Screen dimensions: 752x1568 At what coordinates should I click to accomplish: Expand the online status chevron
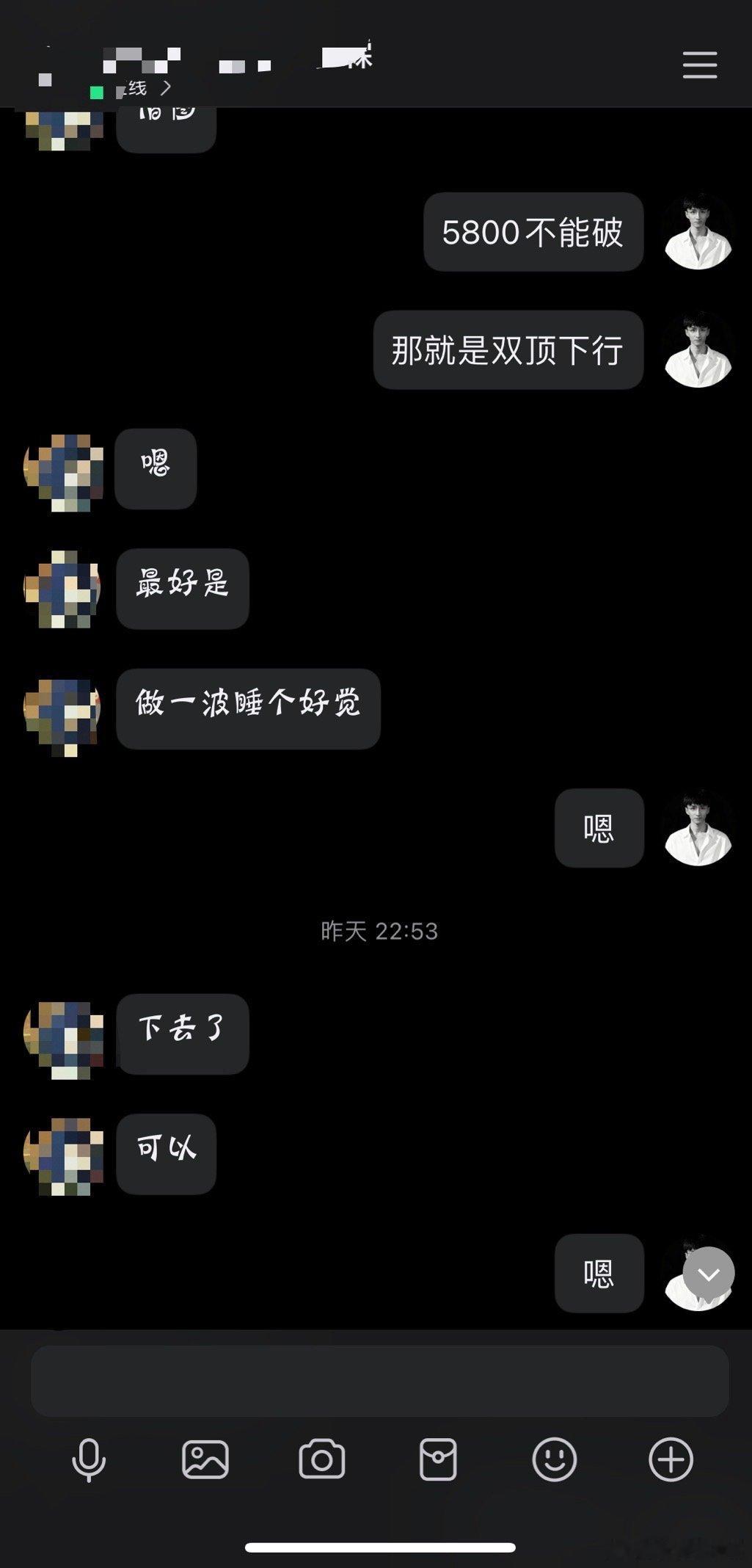(x=167, y=88)
